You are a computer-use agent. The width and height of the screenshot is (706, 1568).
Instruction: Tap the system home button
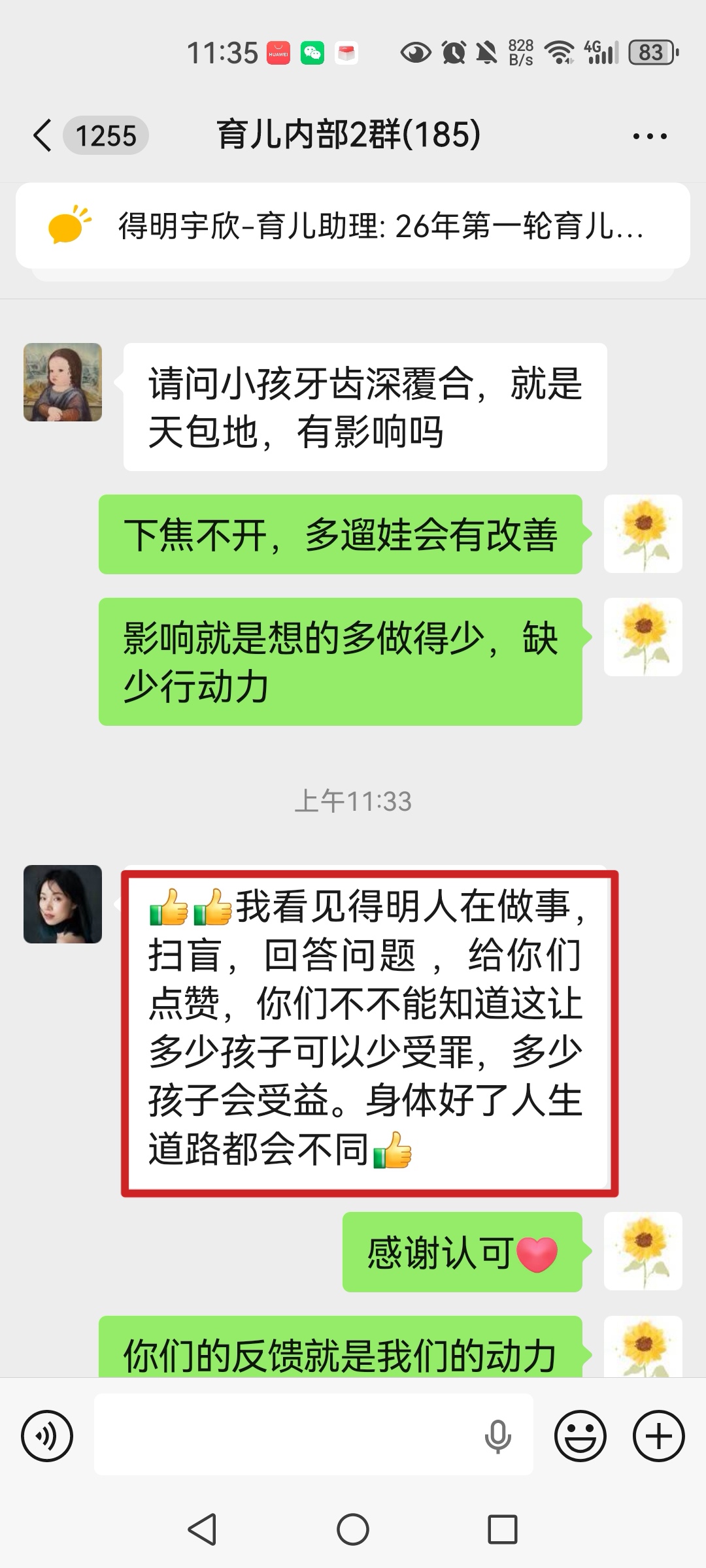(x=353, y=1529)
